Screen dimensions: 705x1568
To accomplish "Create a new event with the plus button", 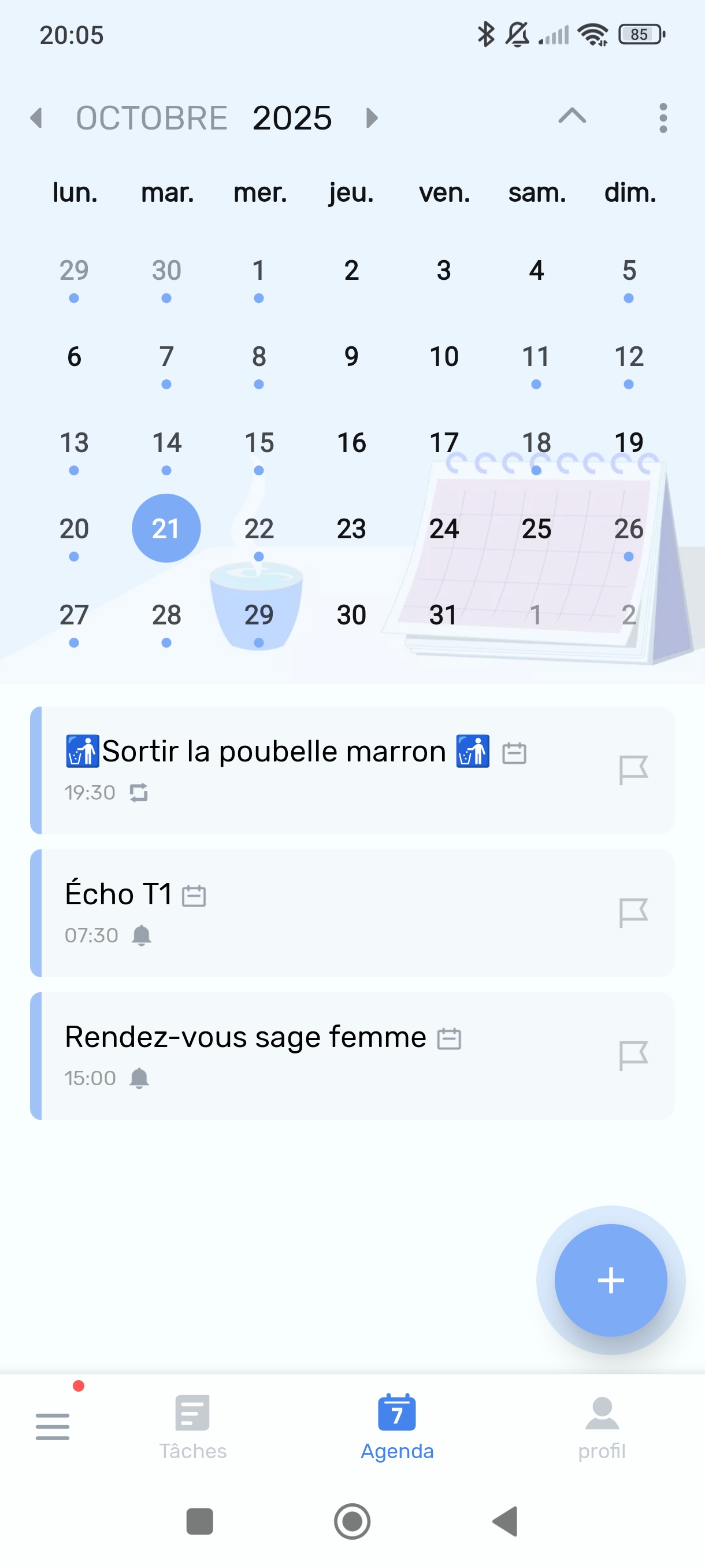I will coord(611,1280).
